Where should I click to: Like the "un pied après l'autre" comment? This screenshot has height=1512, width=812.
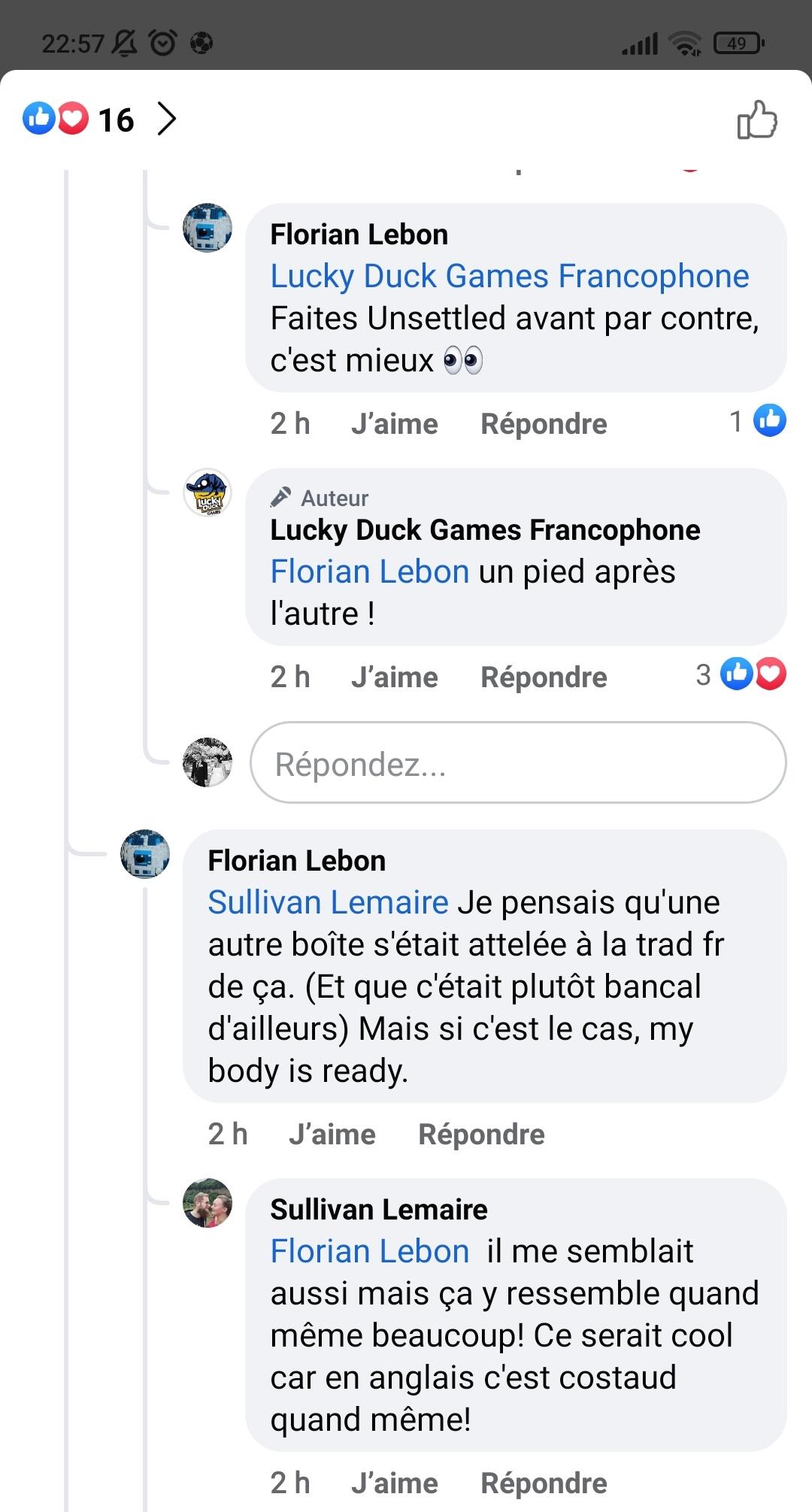pos(395,677)
